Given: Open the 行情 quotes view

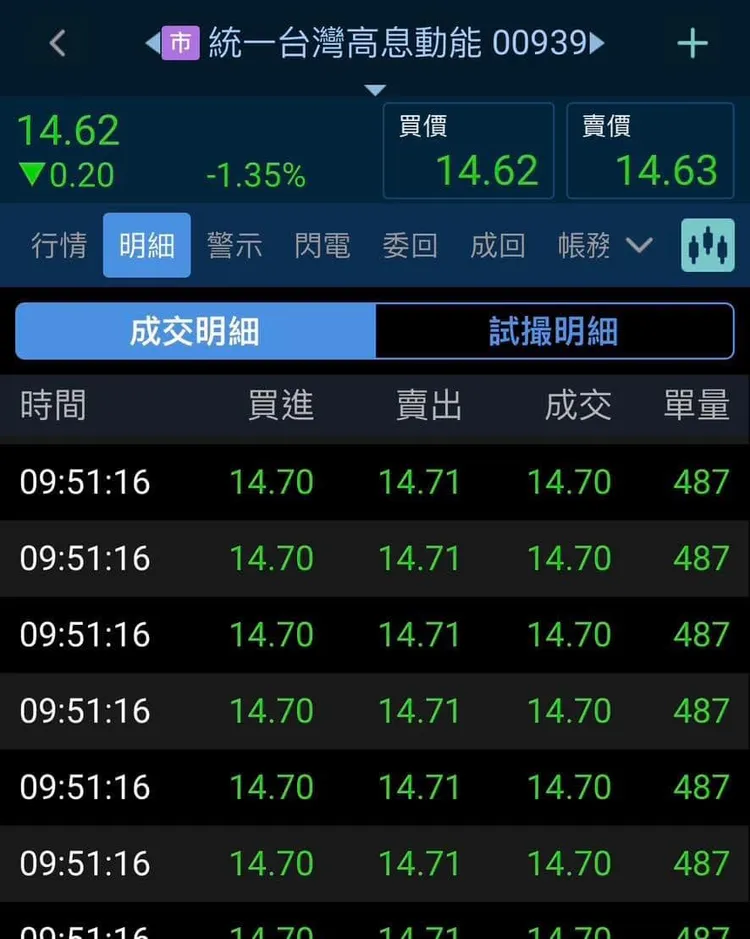Looking at the screenshot, I should [59, 245].
